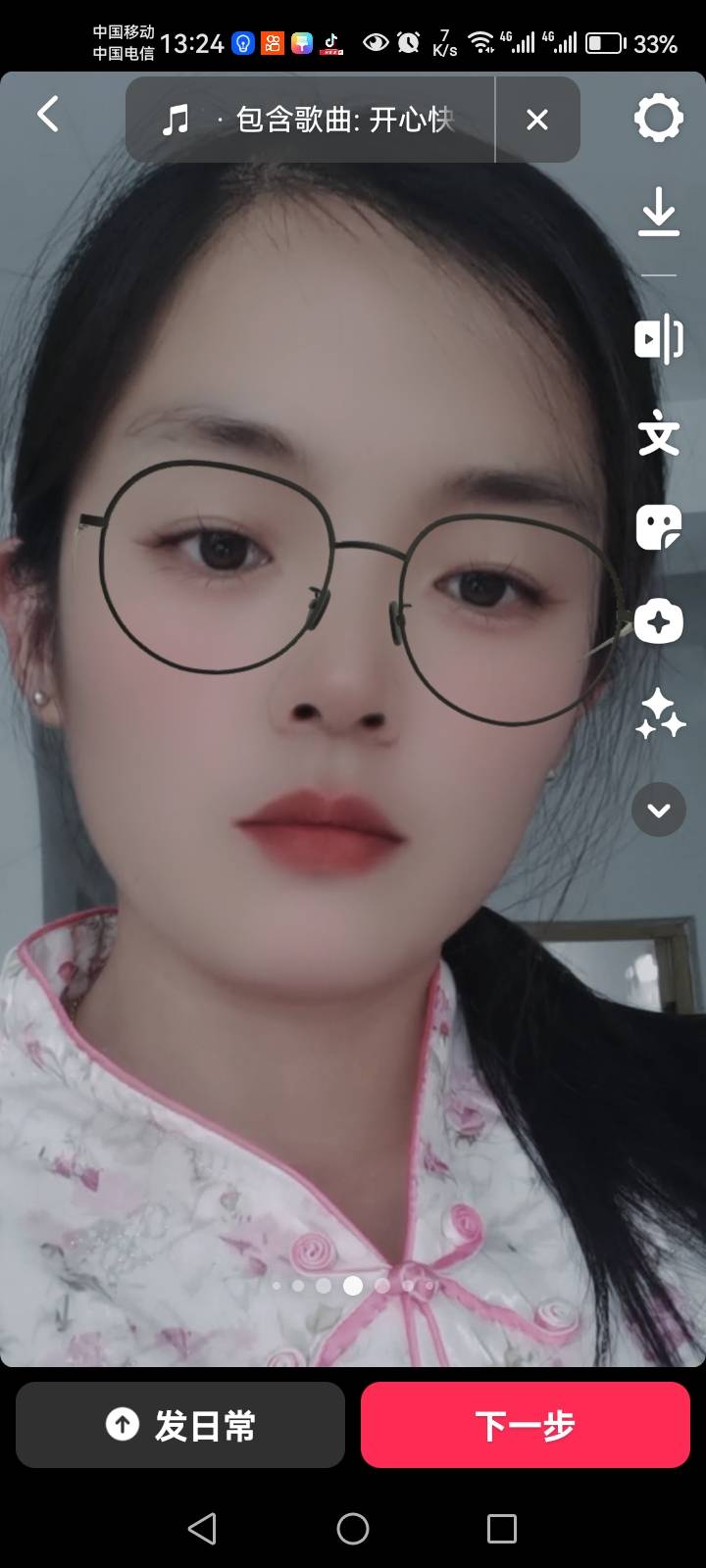Download the video with the arrow icon
706x1568 pixels.
(658, 212)
